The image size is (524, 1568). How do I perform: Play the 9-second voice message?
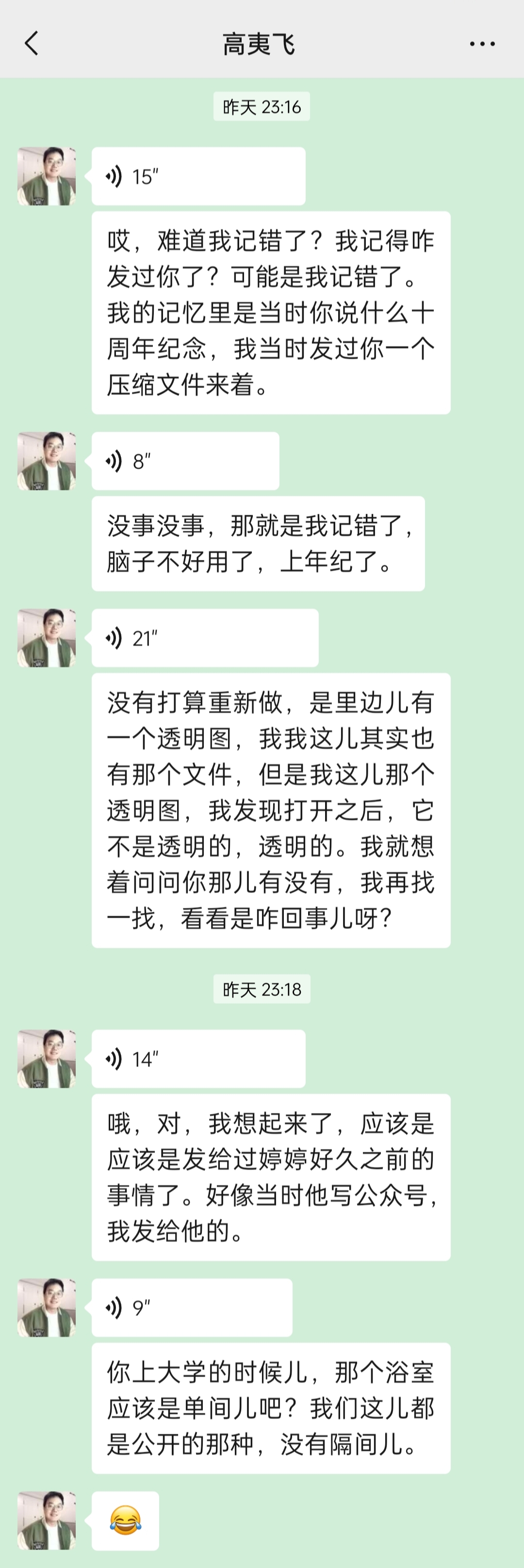(x=192, y=1307)
